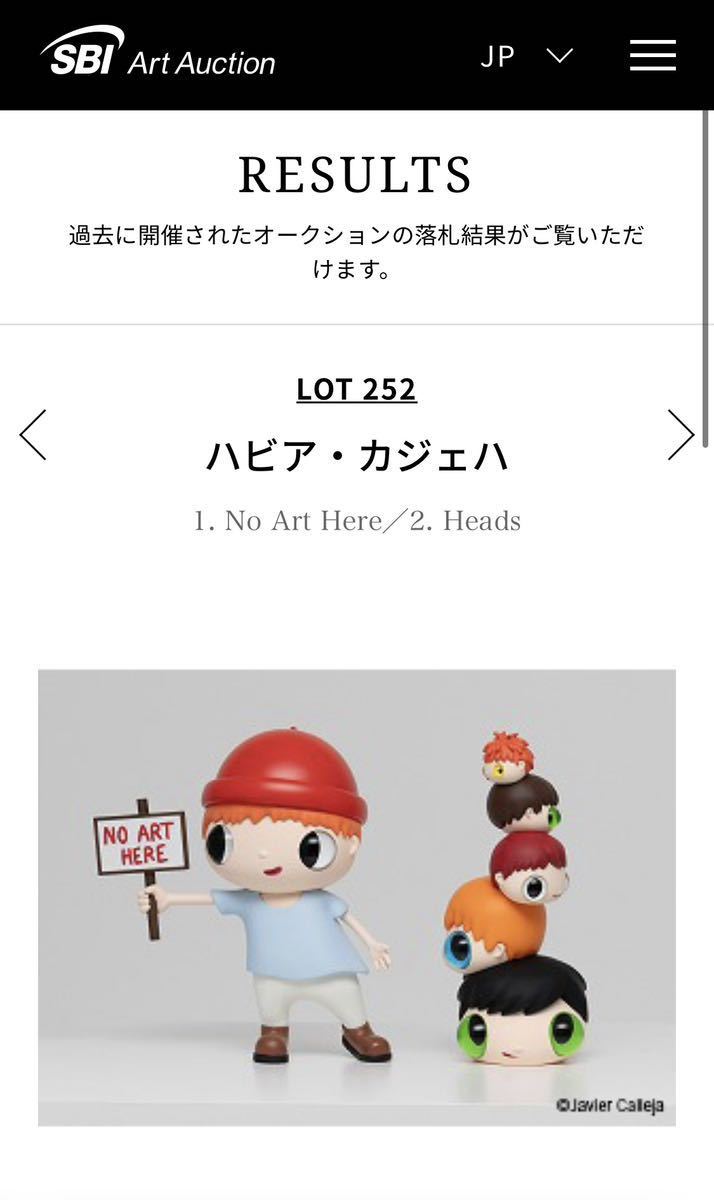Go to the previous lot
This screenshot has width=714, height=1200.
[33, 435]
